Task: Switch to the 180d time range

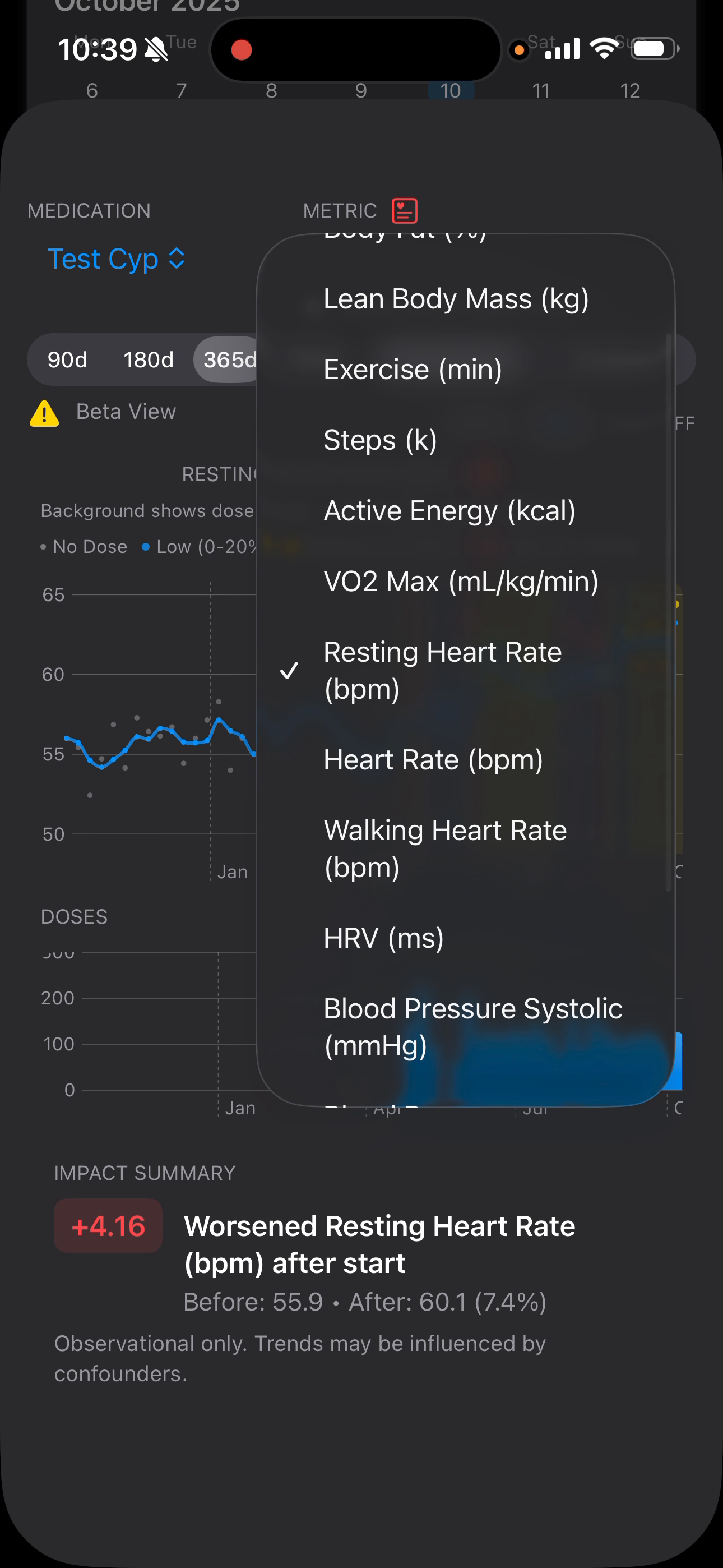Action: 149,359
